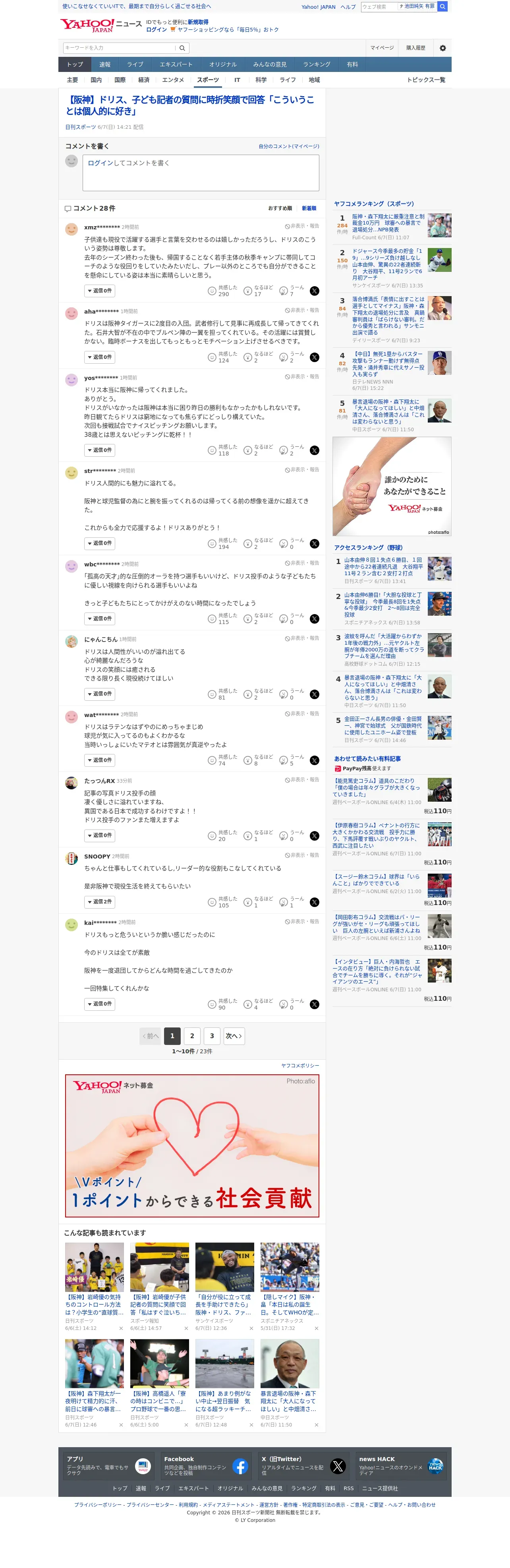Sort comments by 新着順
This screenshot has height=1568, width=510.
(x=309, y=208)
